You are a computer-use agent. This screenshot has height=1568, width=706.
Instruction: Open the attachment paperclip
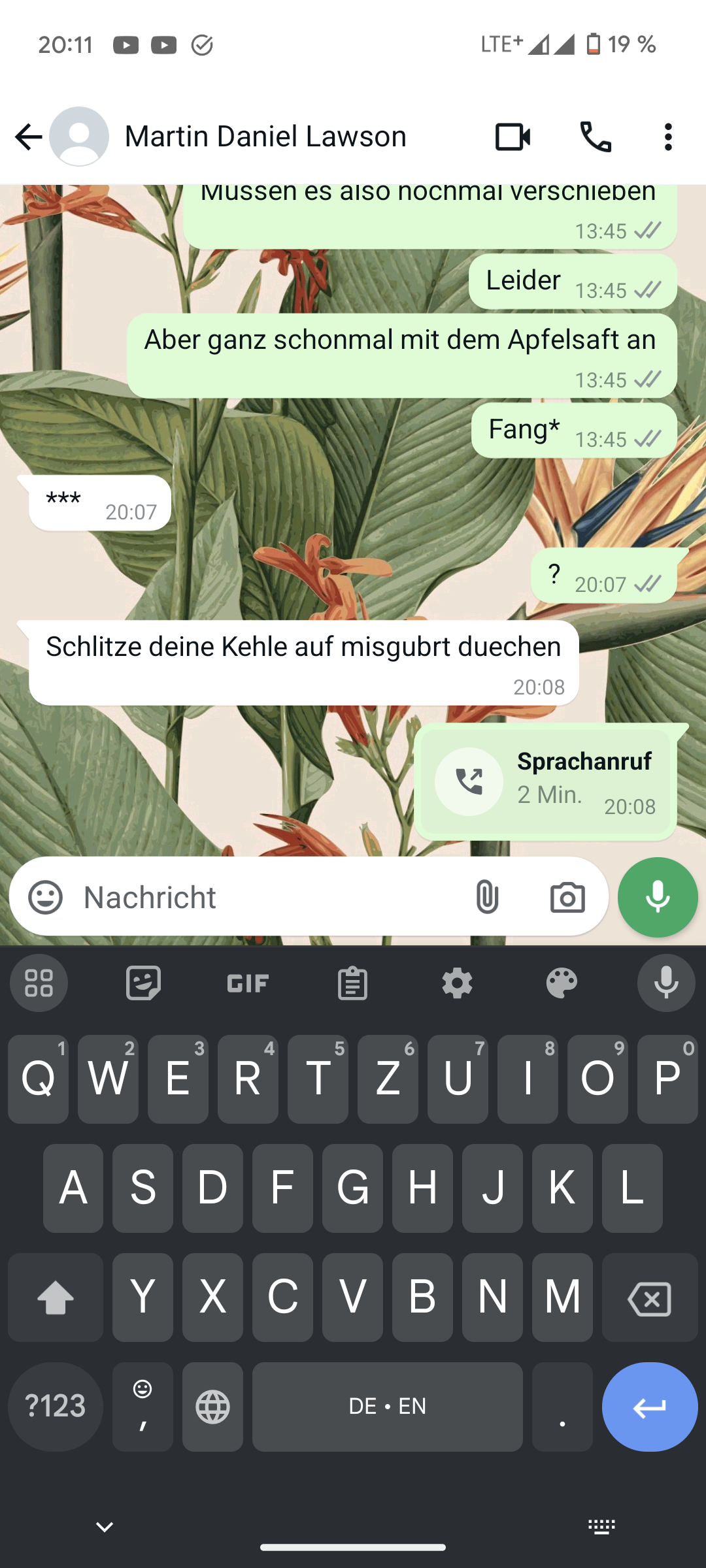(x=487, y=897)
